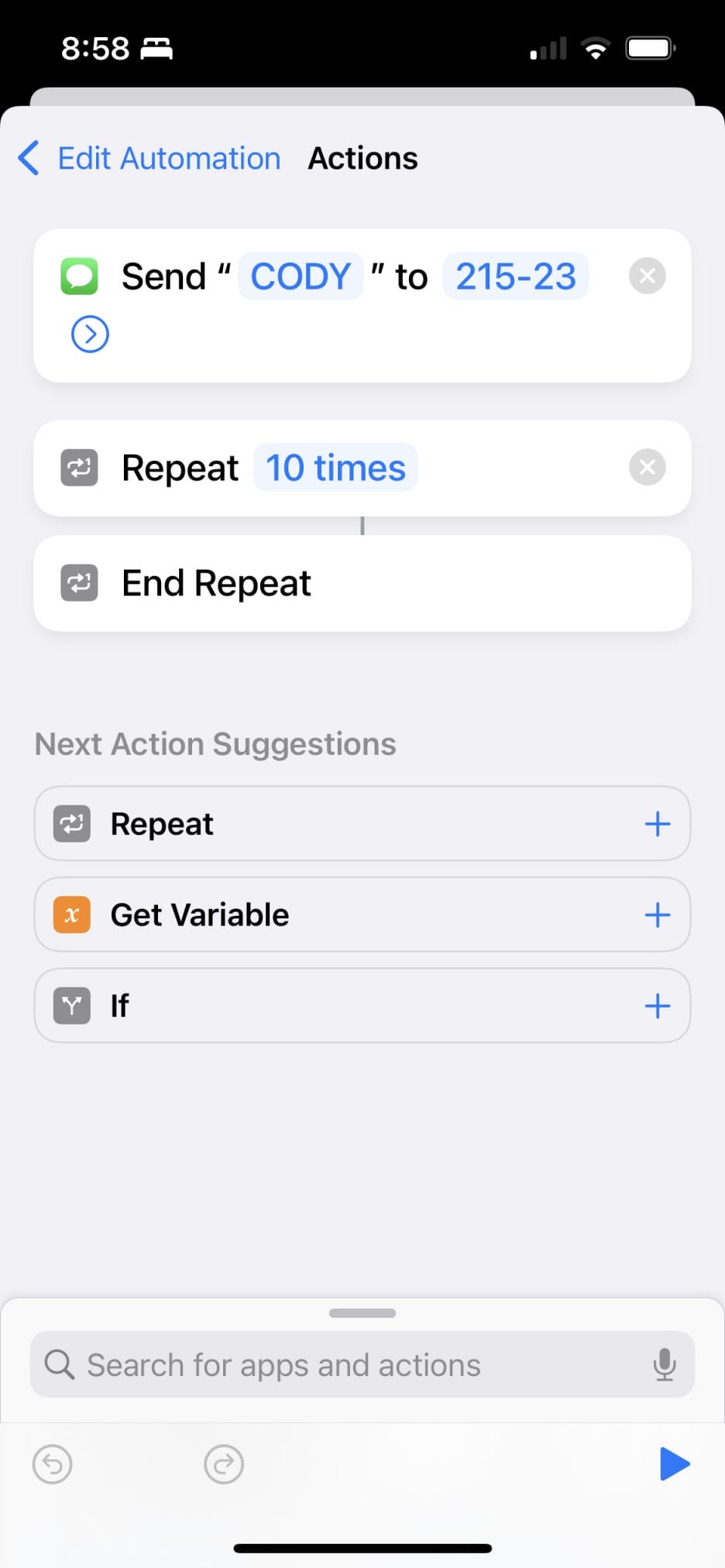Delete the Repeat action

648,468
